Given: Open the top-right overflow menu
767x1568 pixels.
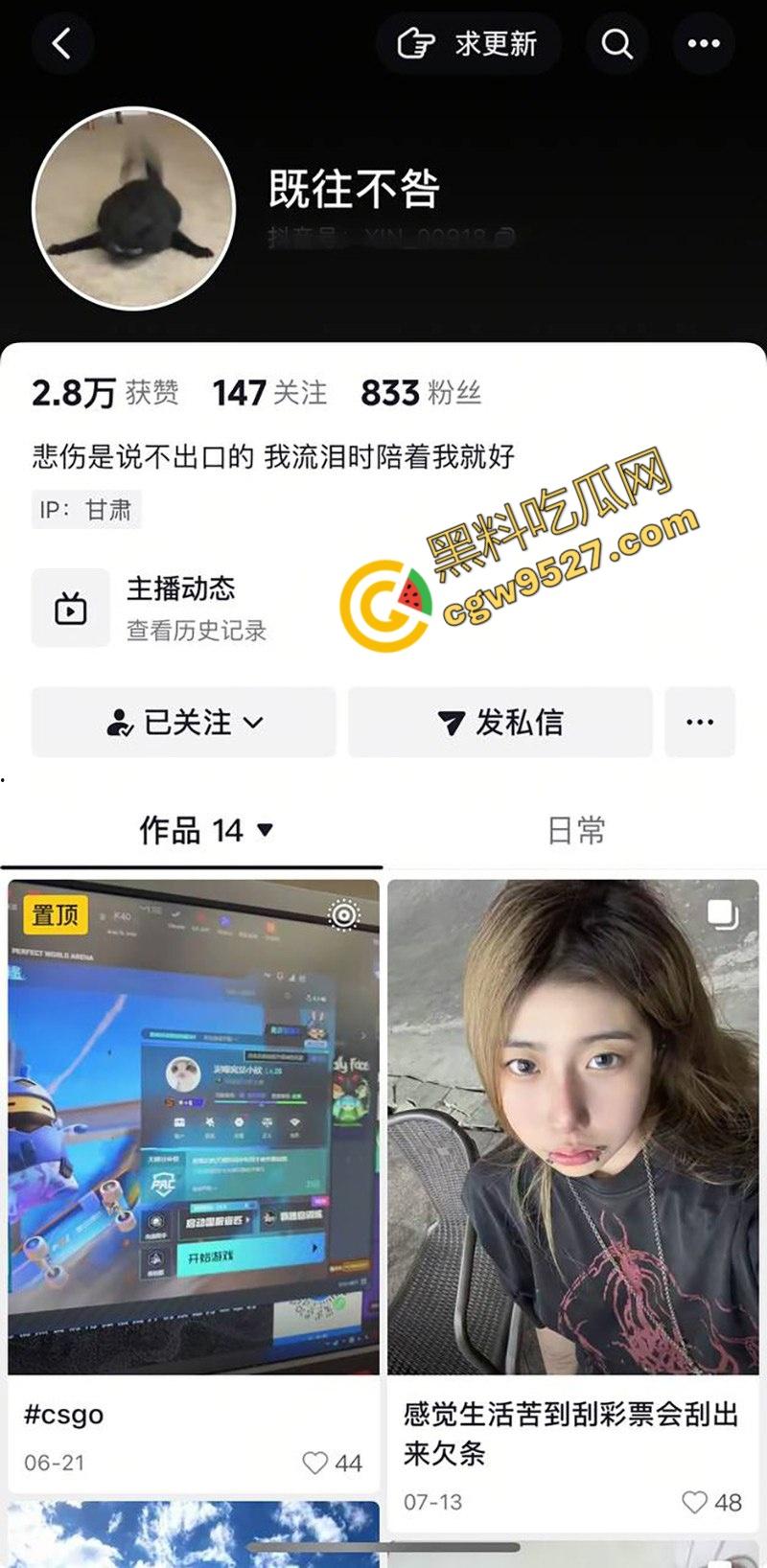Looking at the screenshot, I should (703, 44).
